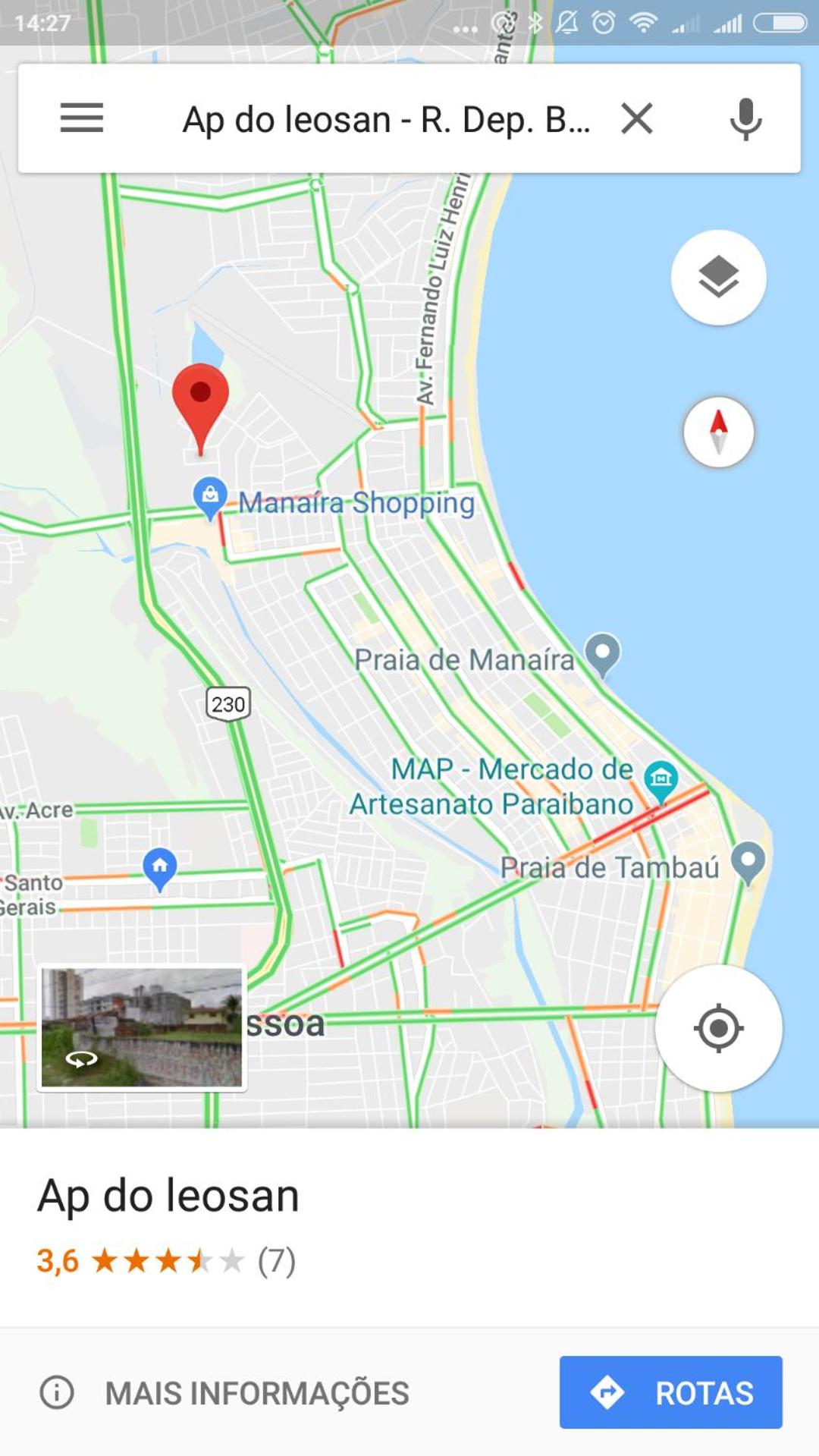
Task: Select the Praia de Manaíra pin
Action: click(x=603, y=656)
